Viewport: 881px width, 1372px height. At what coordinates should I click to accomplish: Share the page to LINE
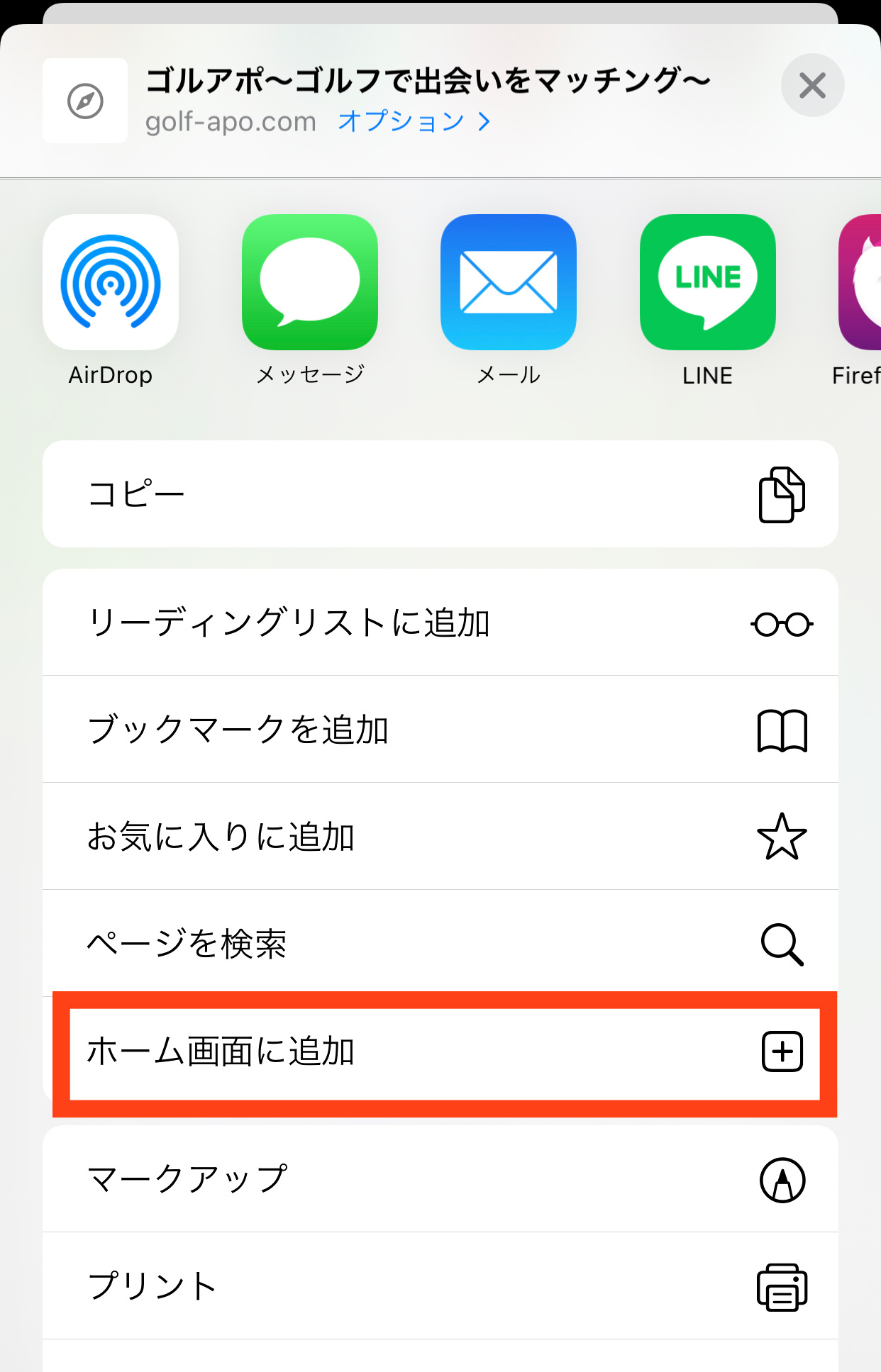tap(707, 283)
